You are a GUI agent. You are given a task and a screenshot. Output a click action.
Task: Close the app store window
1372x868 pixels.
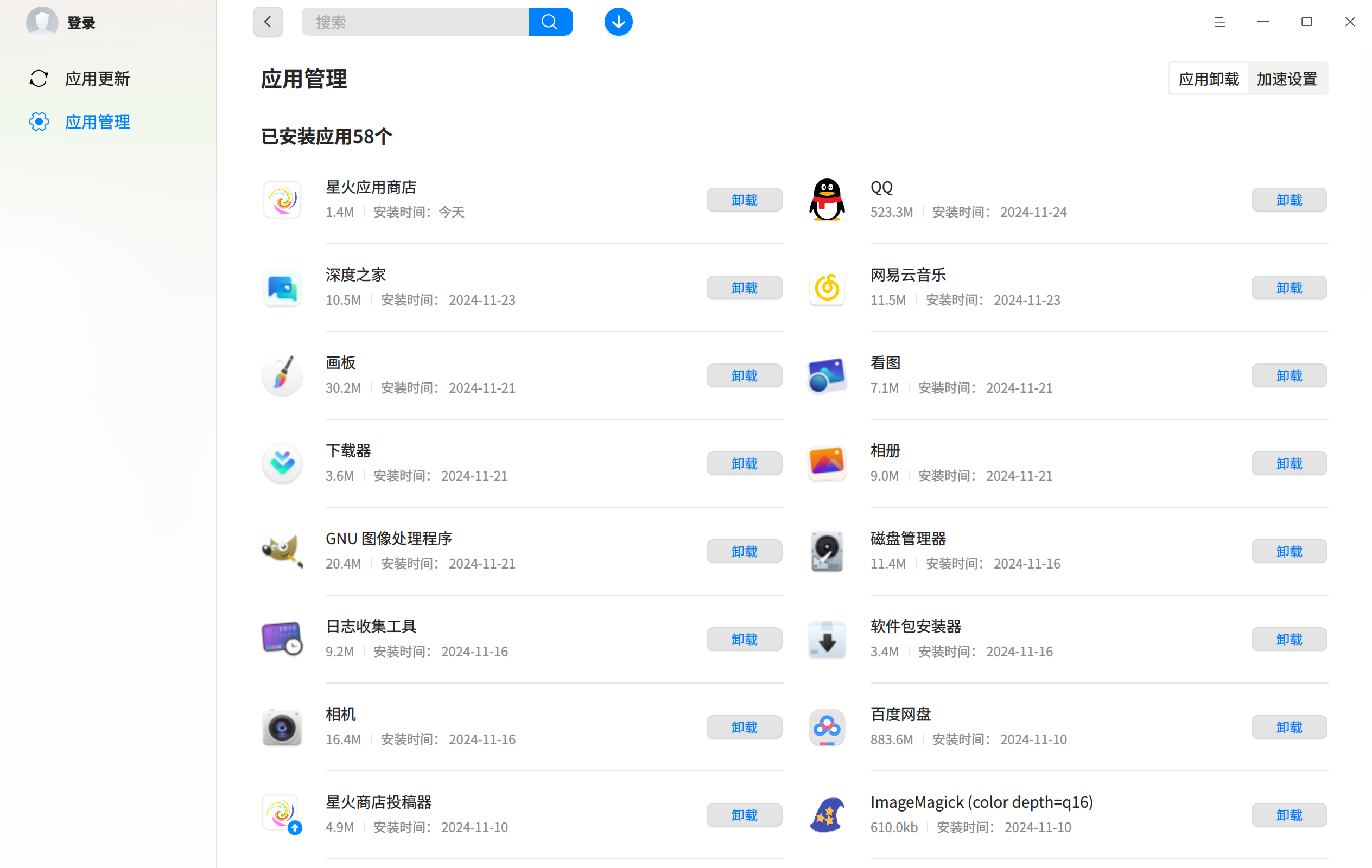click(1350, 22)
